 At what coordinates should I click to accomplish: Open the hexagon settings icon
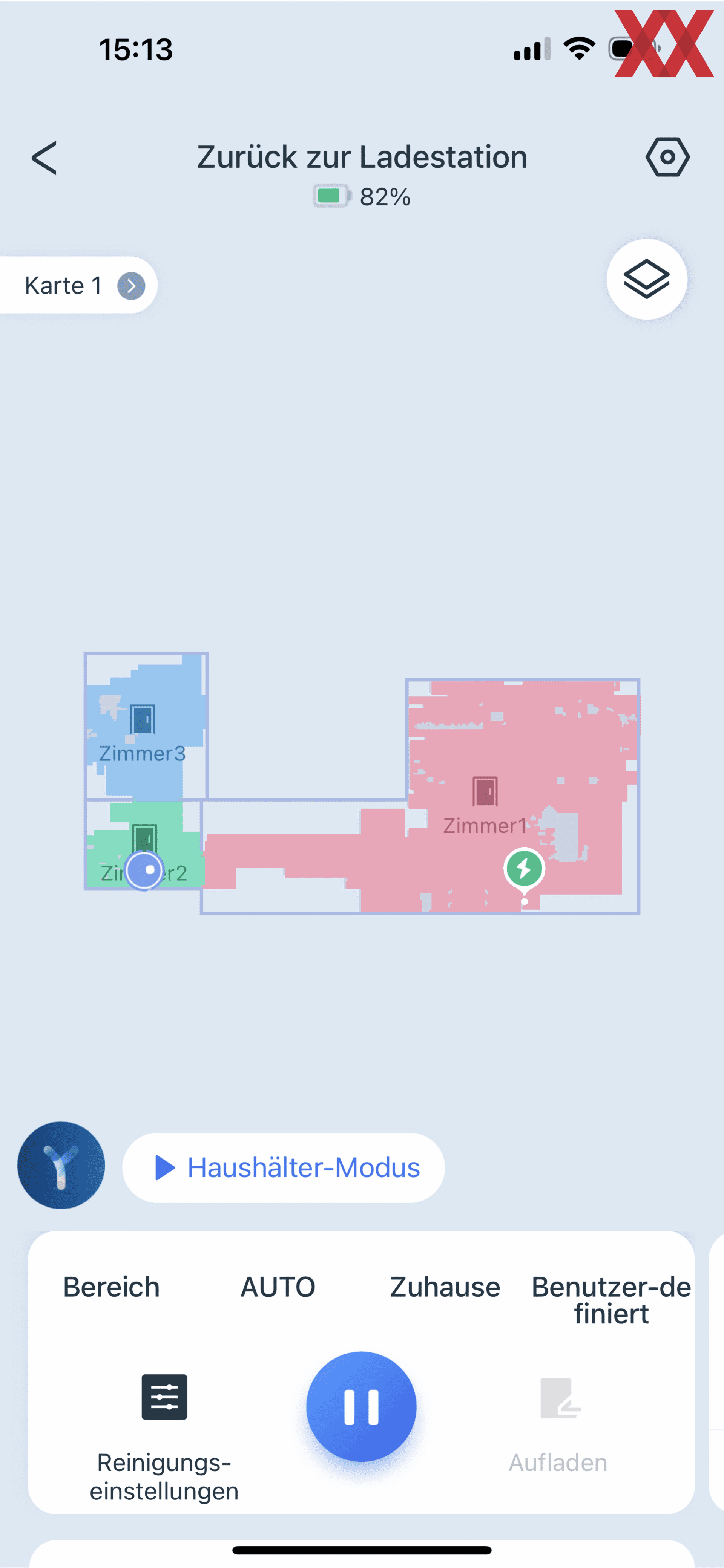667,157
